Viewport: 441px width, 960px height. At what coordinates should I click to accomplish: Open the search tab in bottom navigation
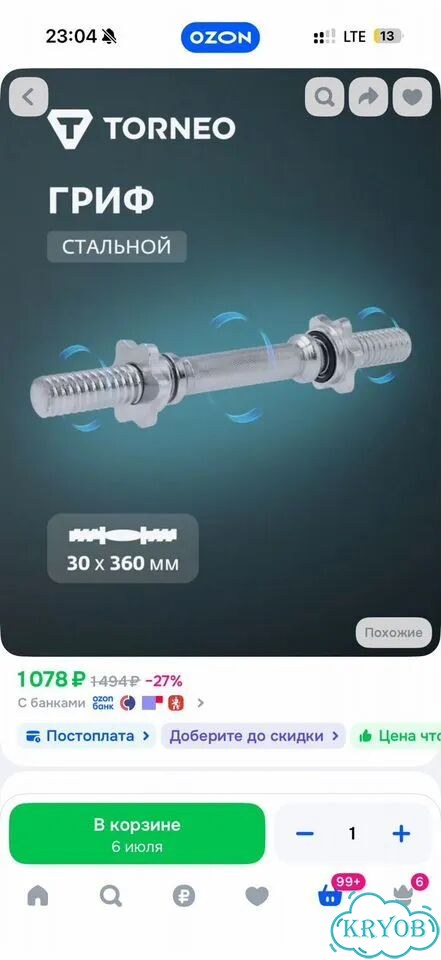(x=111, y=896)
